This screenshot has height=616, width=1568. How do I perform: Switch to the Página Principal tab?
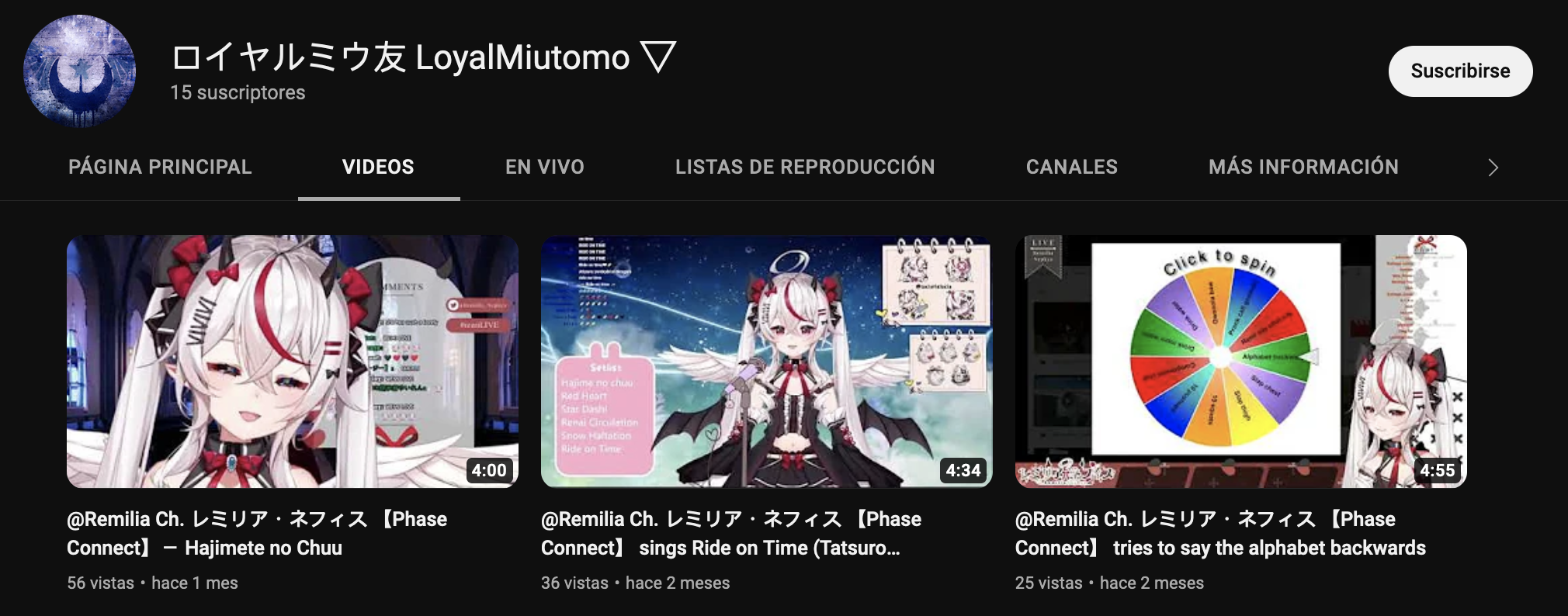(x=160, y=167)
